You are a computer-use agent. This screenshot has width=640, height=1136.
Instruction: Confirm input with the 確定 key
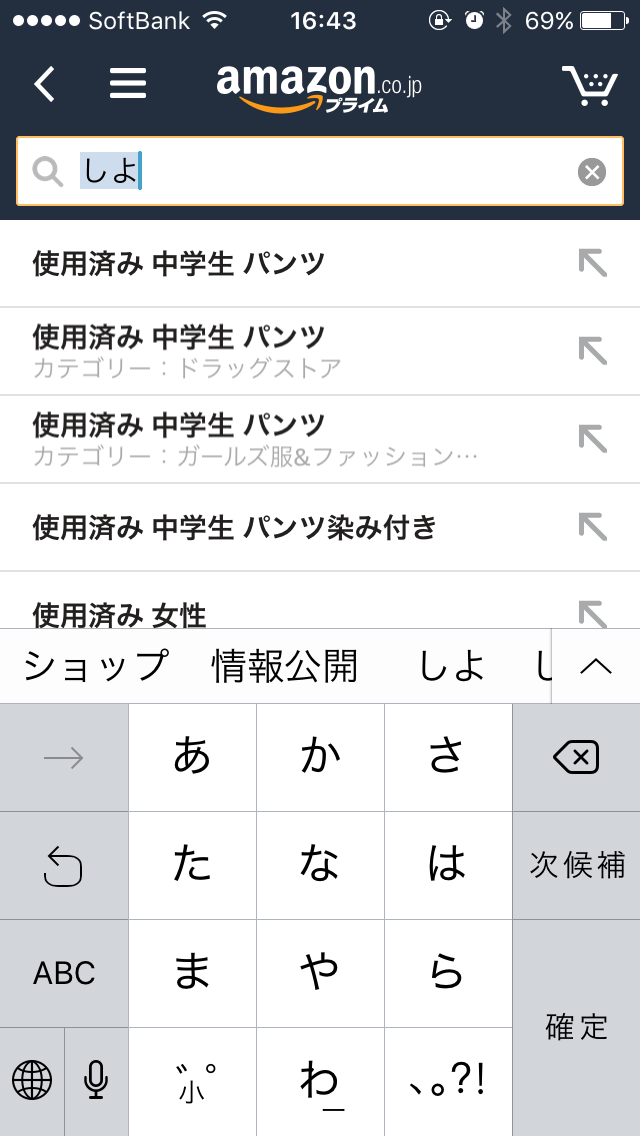tap(576, 1027)
